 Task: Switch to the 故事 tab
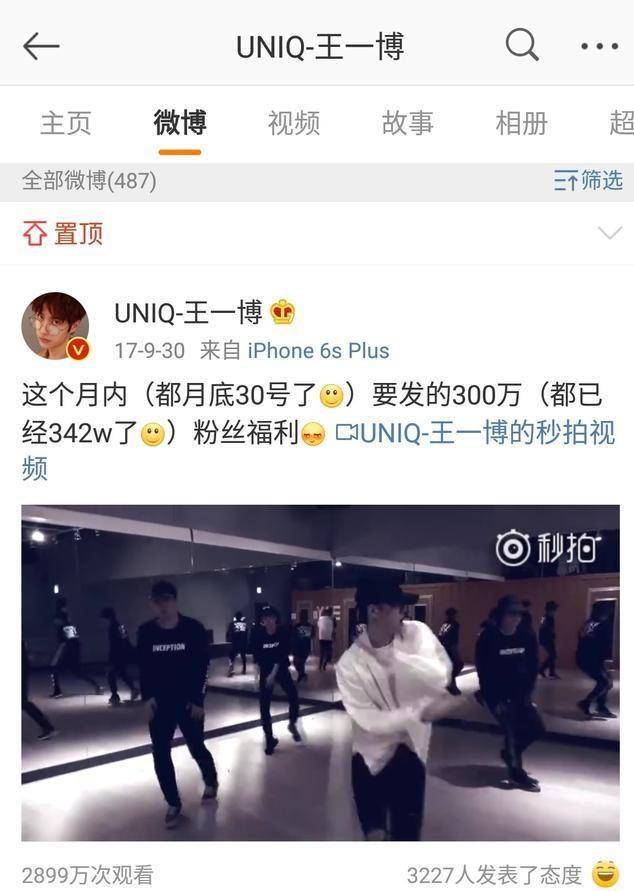point(407,123)
